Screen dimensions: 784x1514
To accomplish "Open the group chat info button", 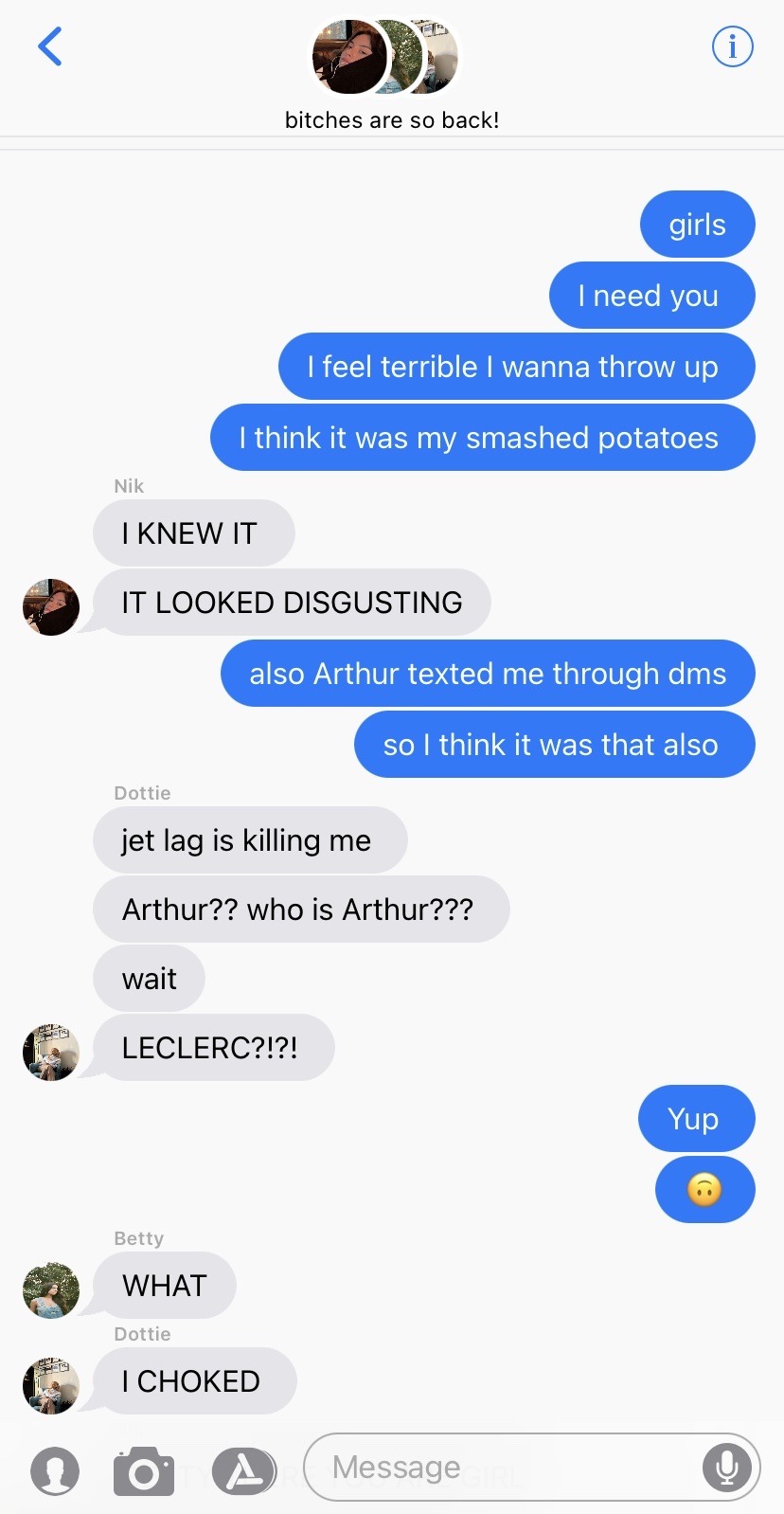I will [732, 46].
